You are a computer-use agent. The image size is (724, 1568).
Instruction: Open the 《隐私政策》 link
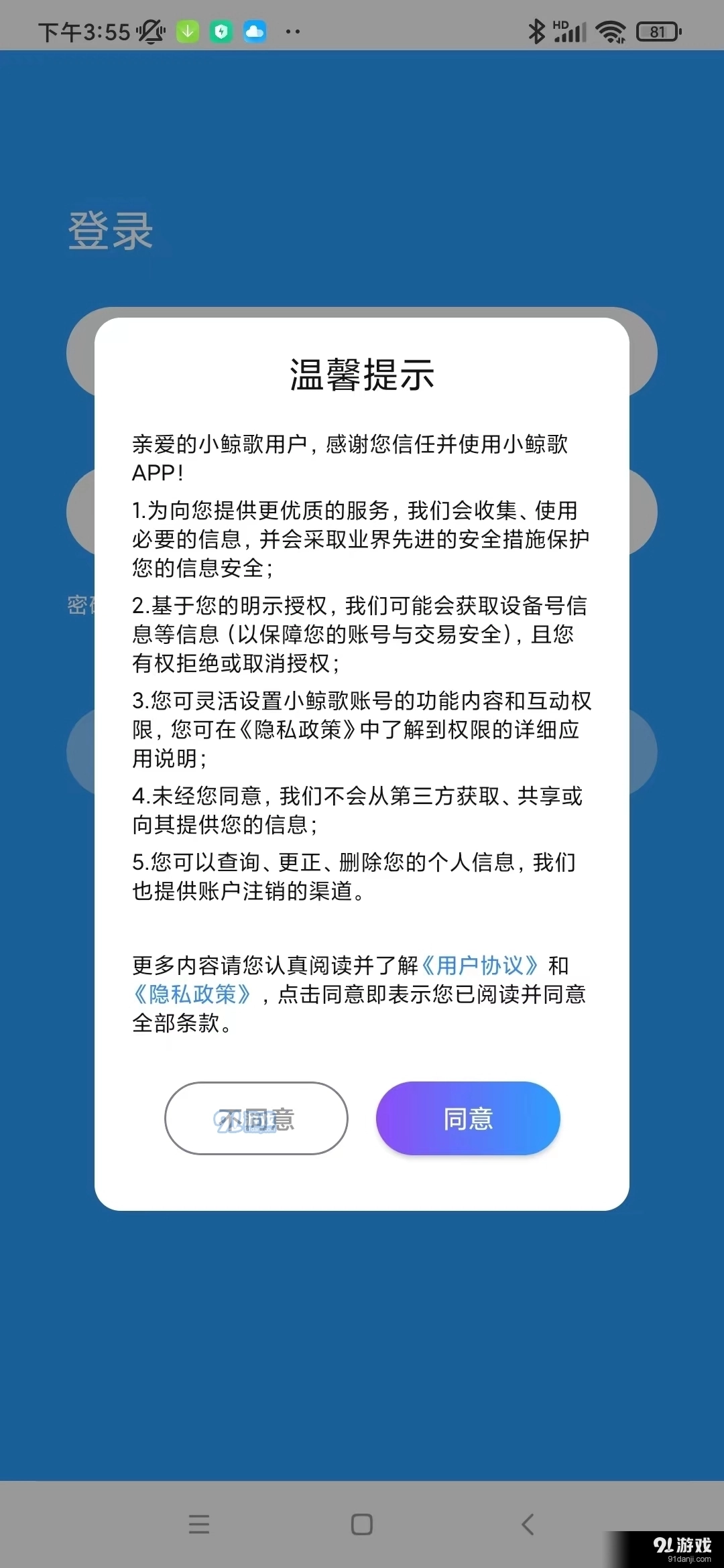coord(192,994)
